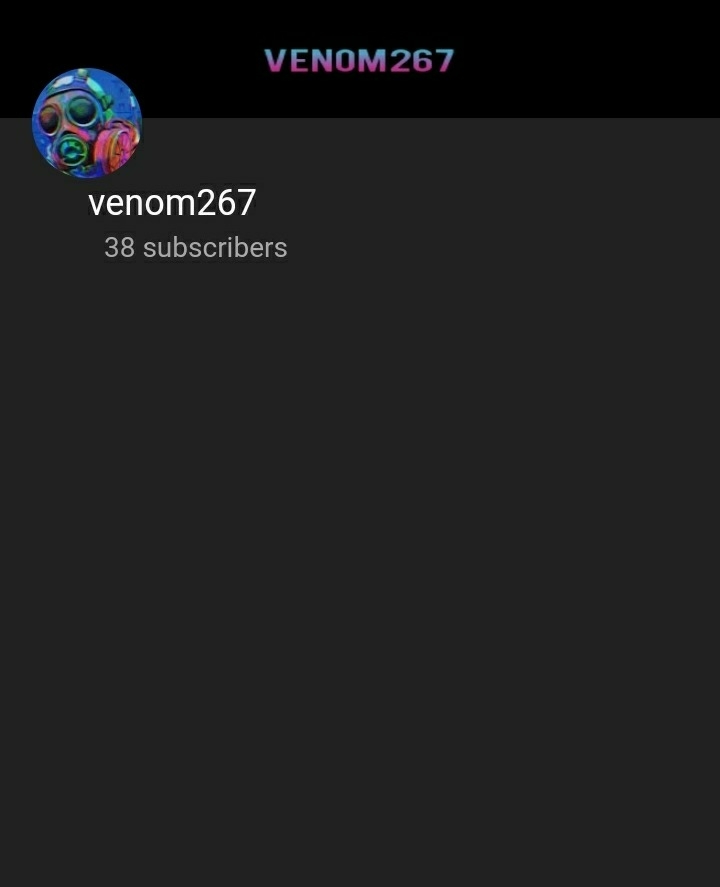This screenshot has width=720, height=887.
Task: Click the subscribers text under the name
Action: click(x=195, y=247)
